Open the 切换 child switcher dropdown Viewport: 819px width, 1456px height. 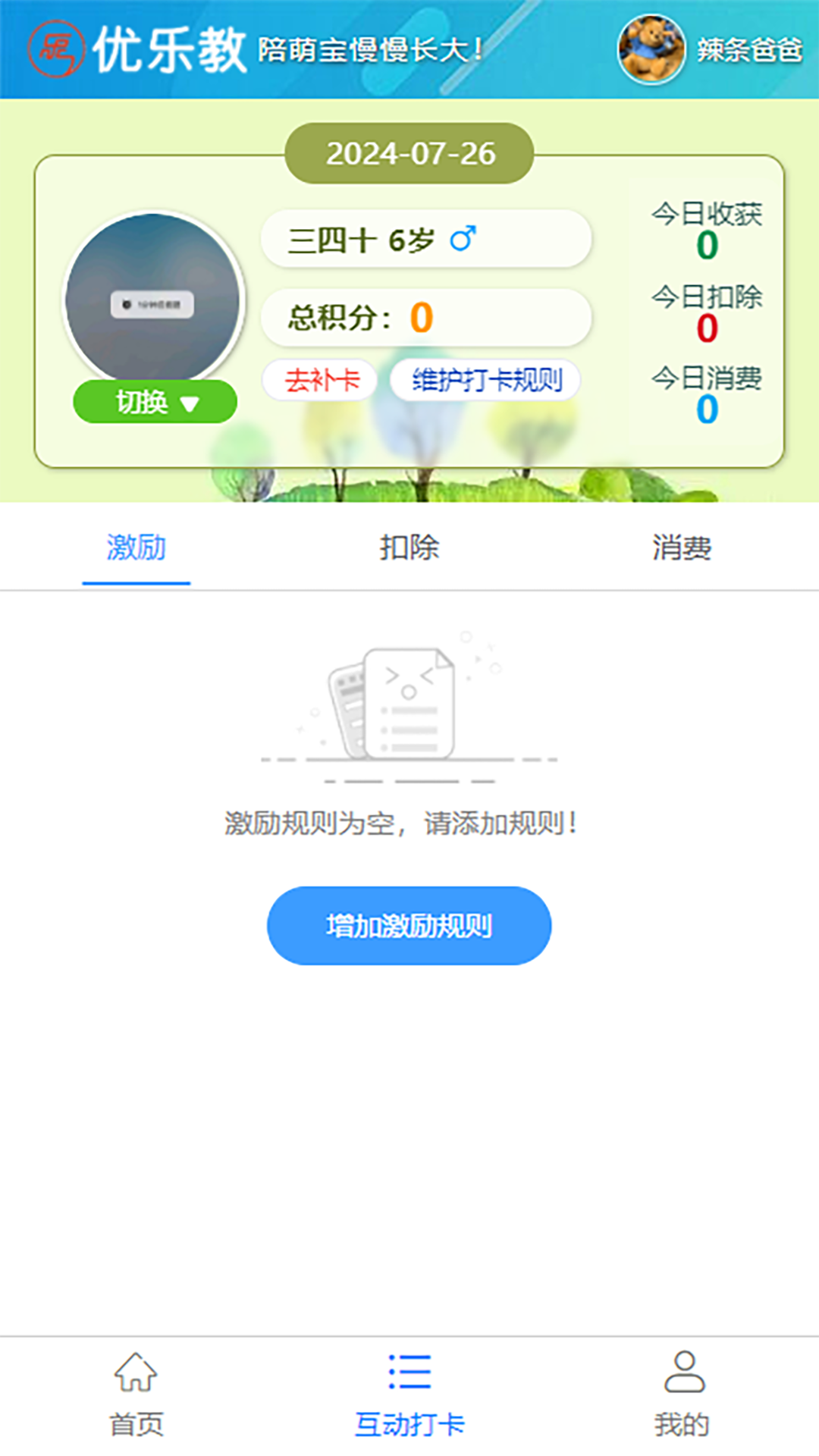pos(155,402)
